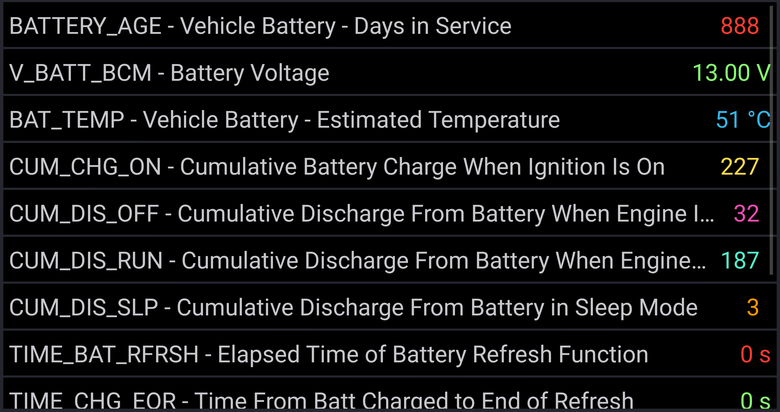
Task: Select the TIME_BAT_RFRSH Battery Refresh row
Action: [x=390, y=355]
